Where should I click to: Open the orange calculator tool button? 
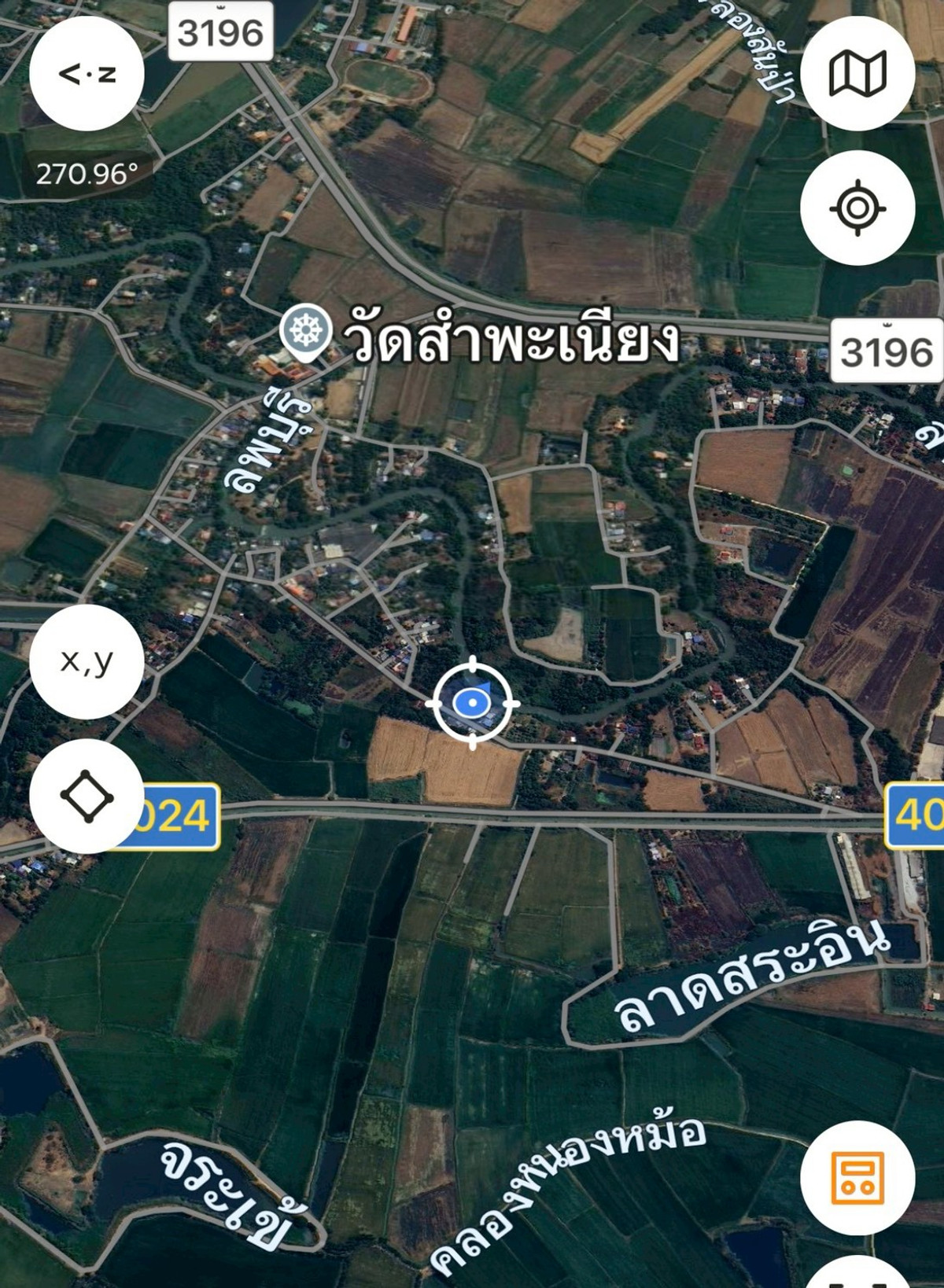tap(857, 1177)
